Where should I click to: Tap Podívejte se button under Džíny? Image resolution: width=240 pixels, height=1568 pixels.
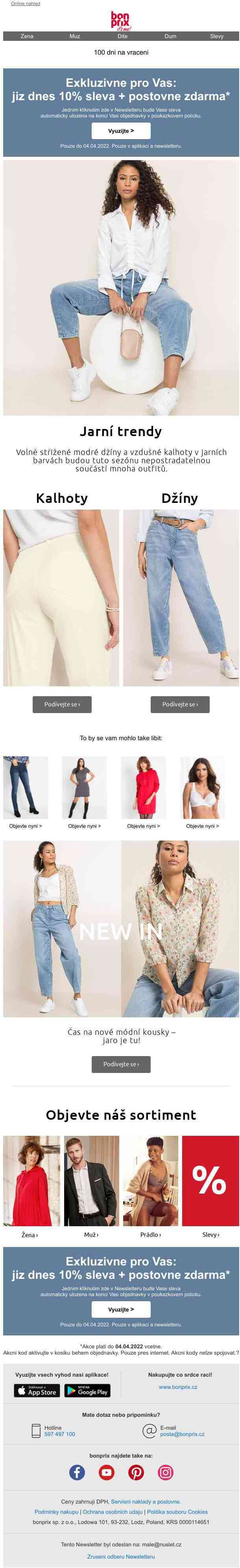pyautogui.click(x=180, y=704)
